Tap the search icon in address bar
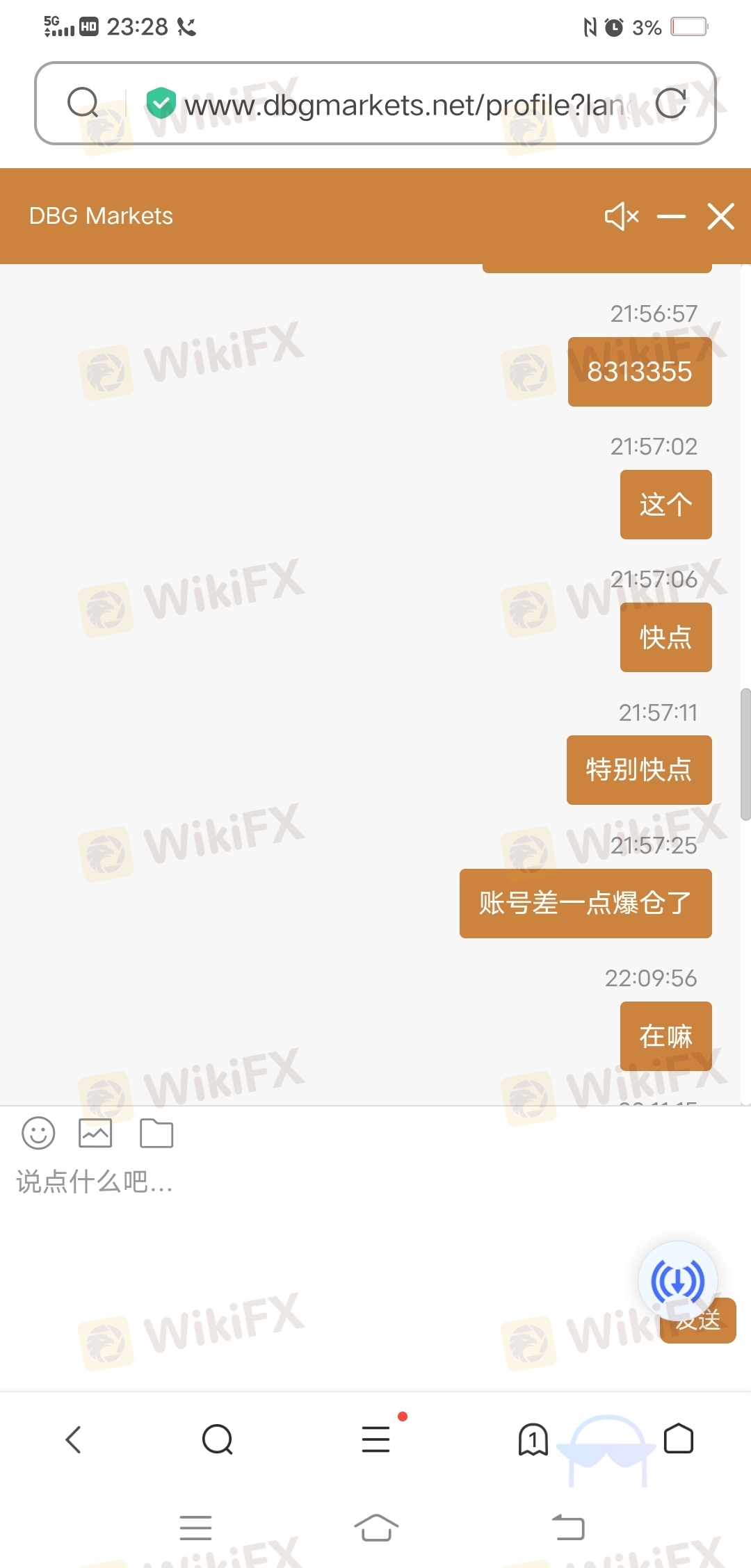 click(x=83, y=103)
